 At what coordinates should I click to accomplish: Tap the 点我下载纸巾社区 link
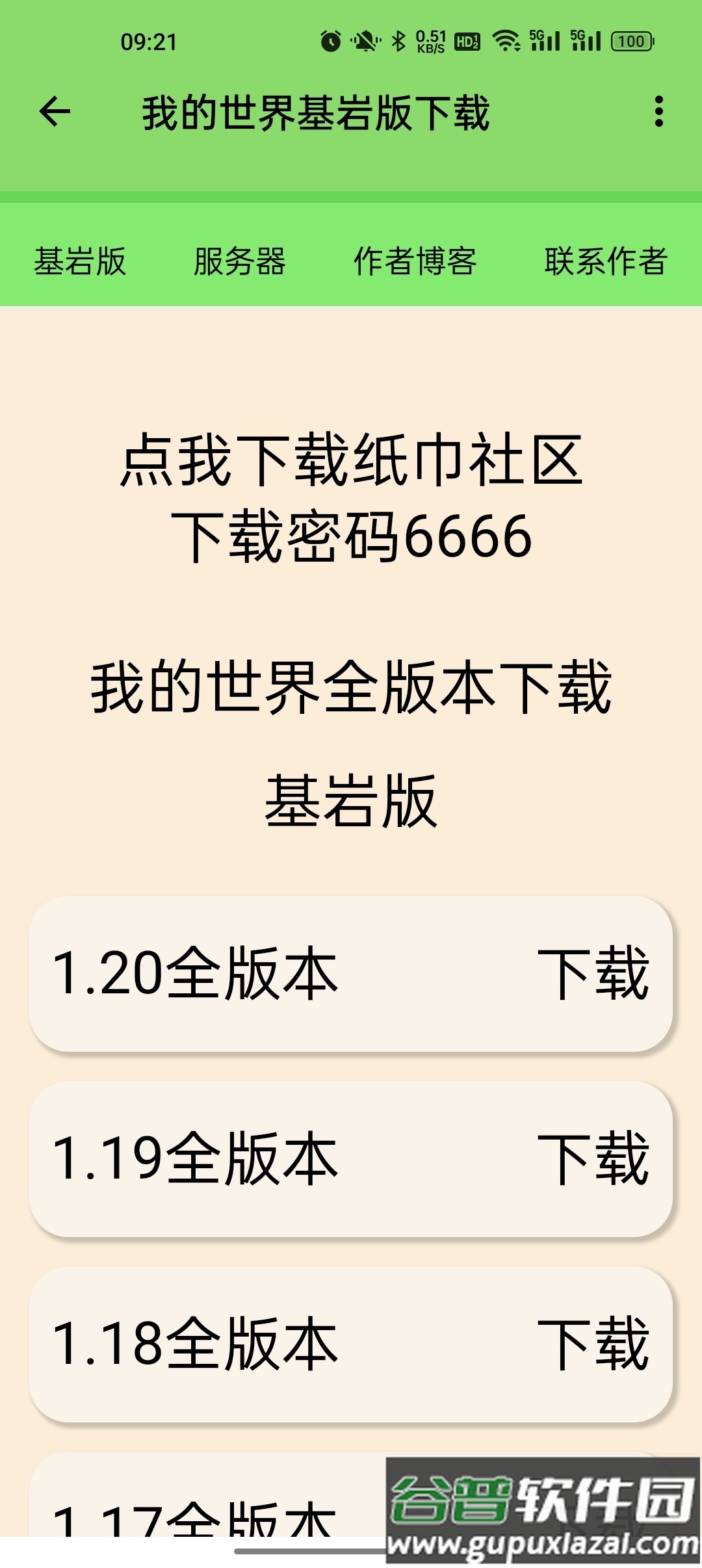351,463
